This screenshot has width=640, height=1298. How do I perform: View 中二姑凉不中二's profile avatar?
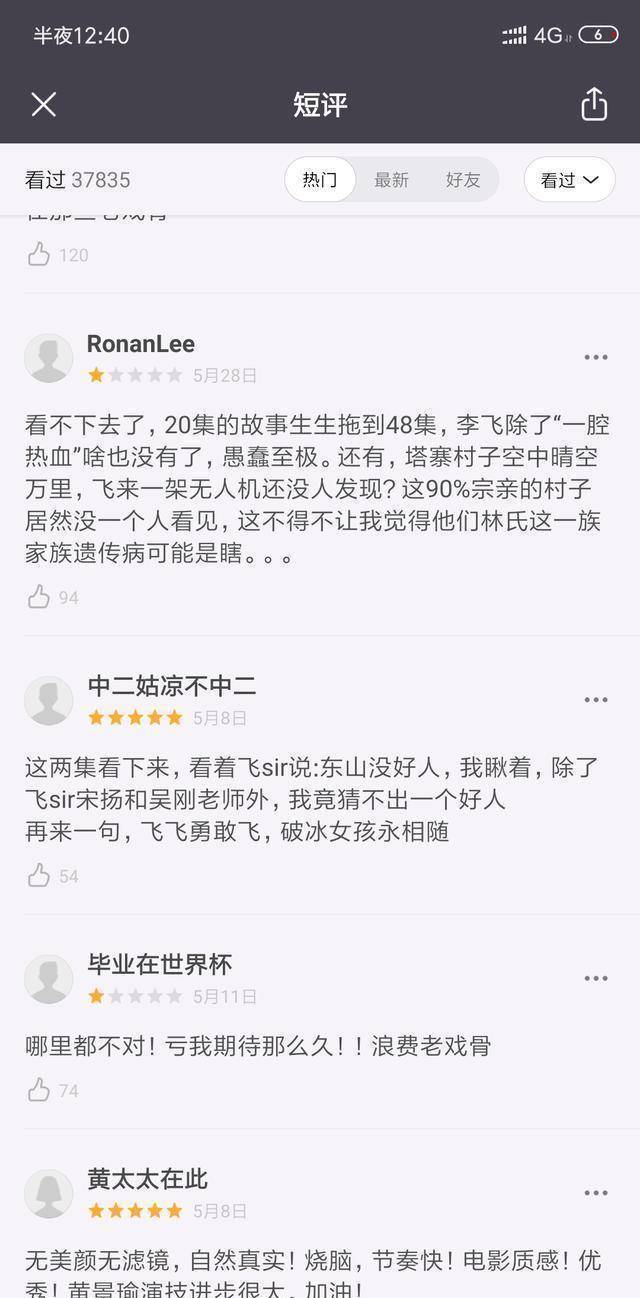pyautogui.click(x=48, y=700)
